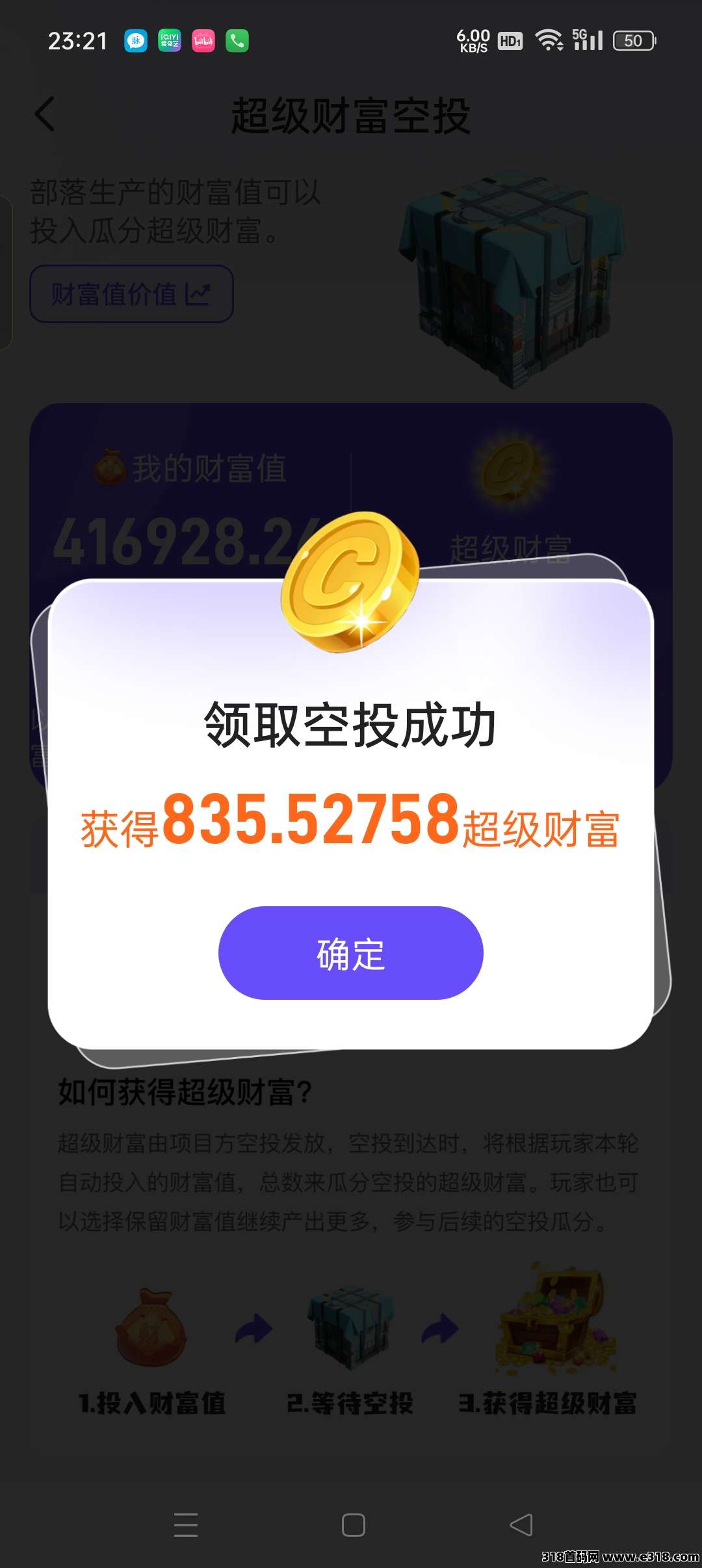Go back using the top-left arrow

(45, 114)
